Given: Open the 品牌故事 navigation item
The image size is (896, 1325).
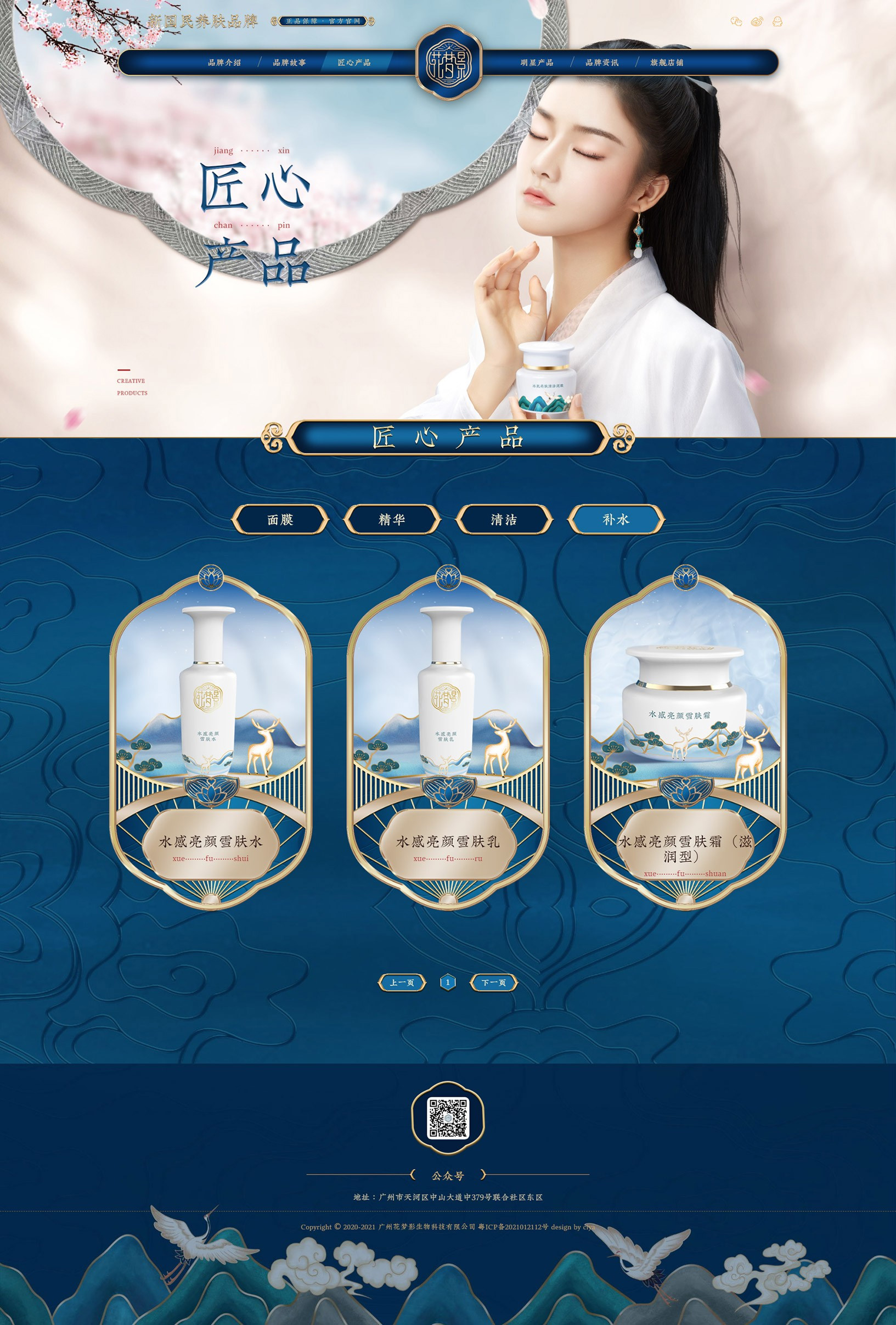Looking at the screenshot, I should 289,63.
